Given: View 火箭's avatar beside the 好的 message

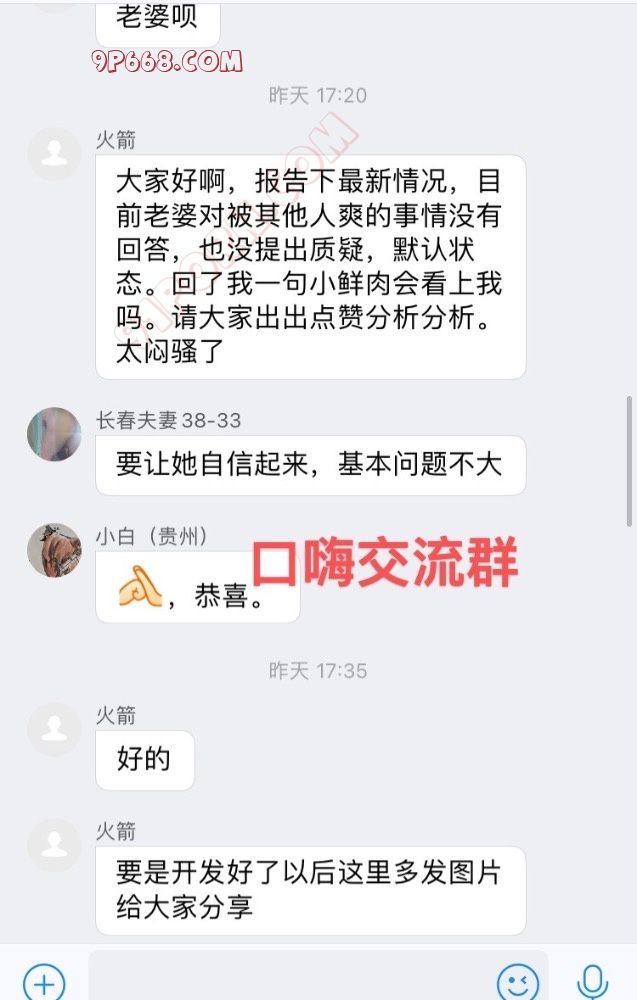Looking at the screenshot, I should point(54,729).
